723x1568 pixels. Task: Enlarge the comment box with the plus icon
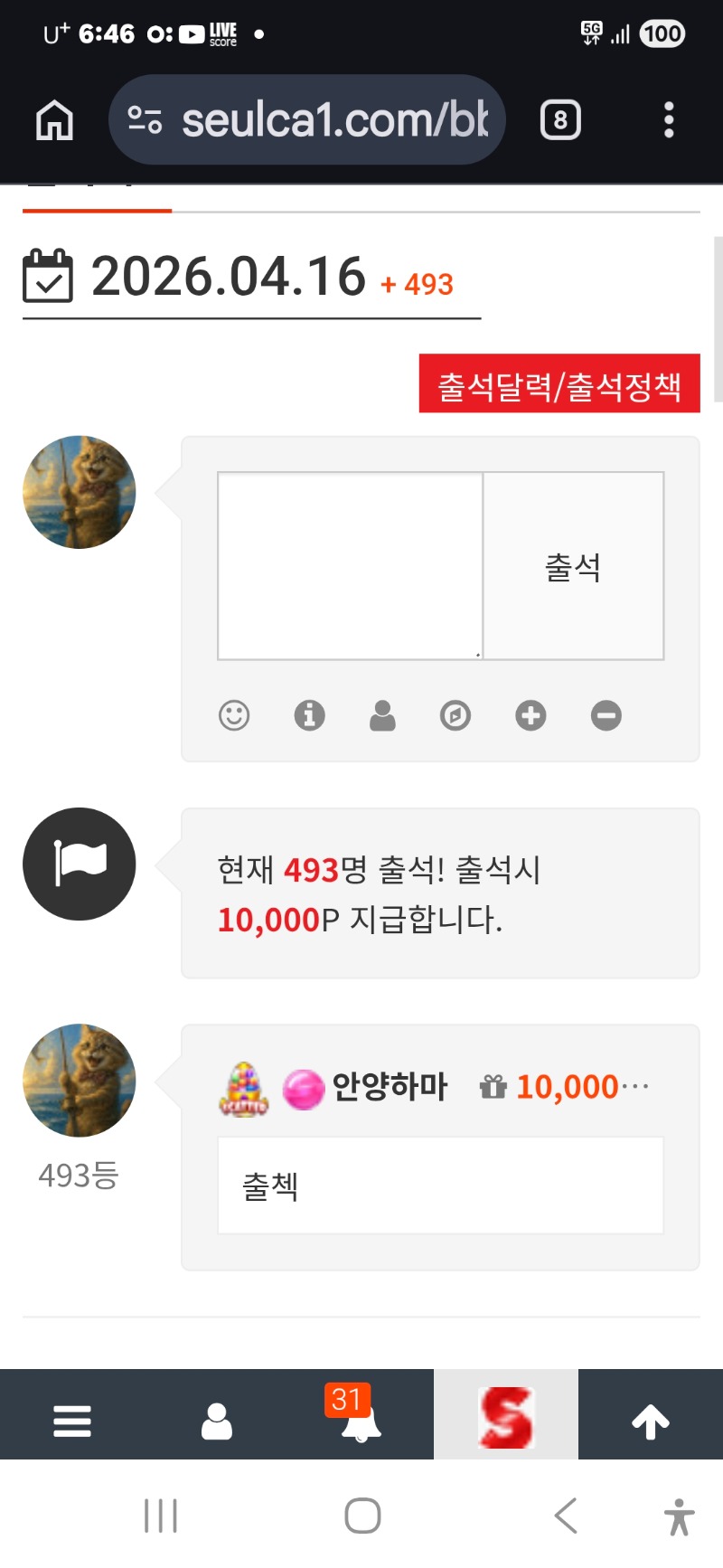pyautogui.click(x=531, y=715)
